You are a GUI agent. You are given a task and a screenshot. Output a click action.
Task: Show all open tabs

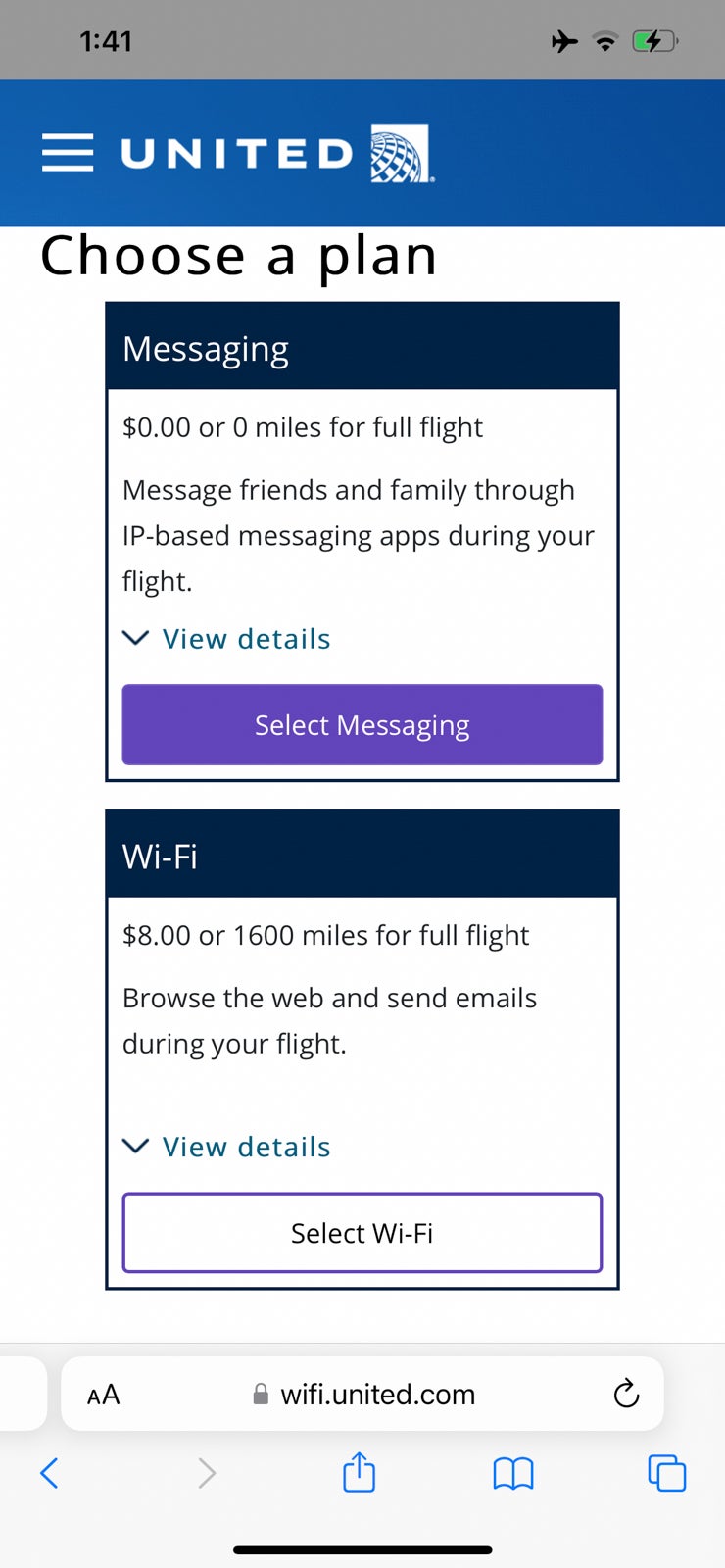point(666,1472)
